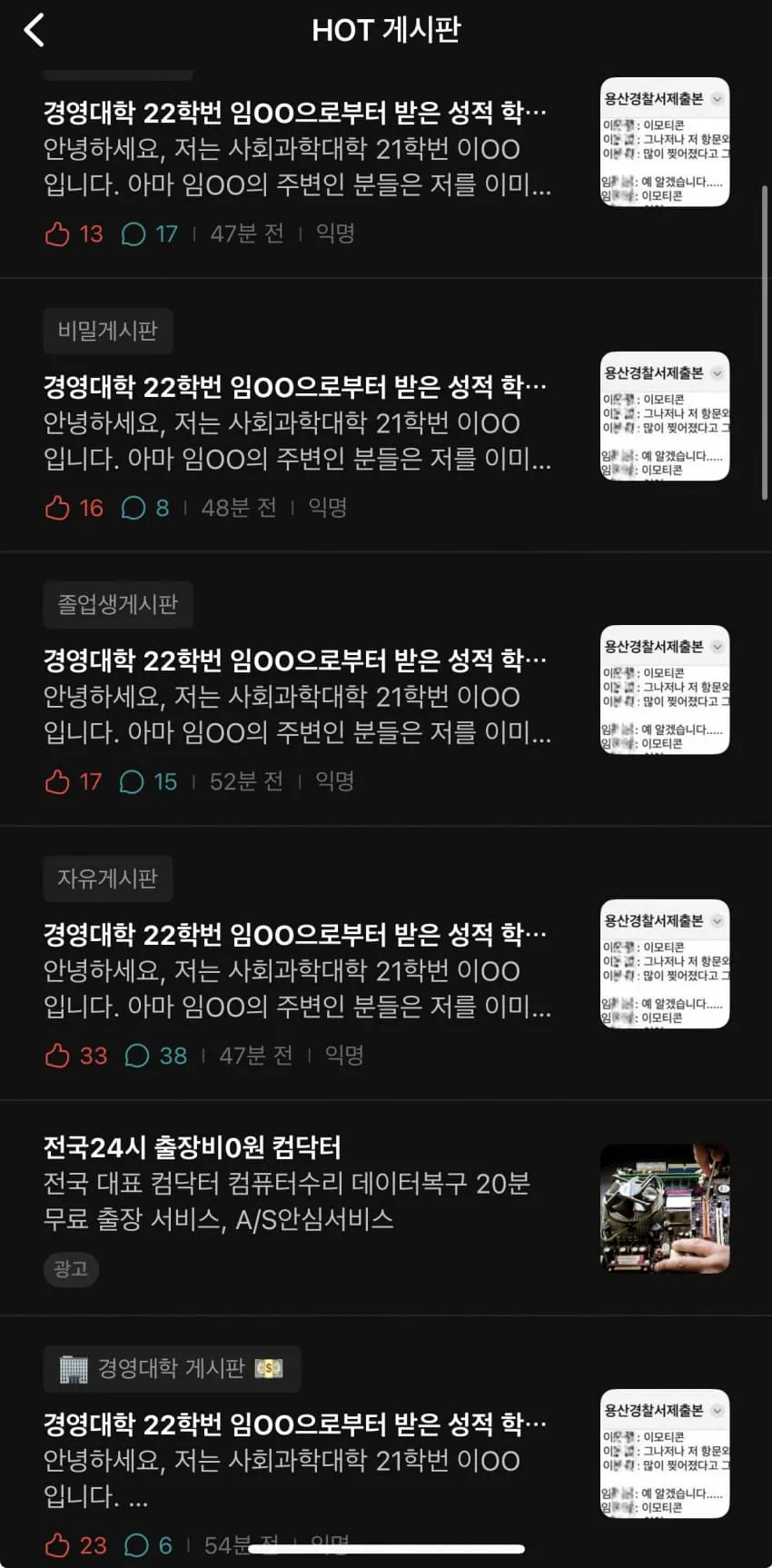Click the back arrow to leave HOT 게시판

tap(34, 29)
